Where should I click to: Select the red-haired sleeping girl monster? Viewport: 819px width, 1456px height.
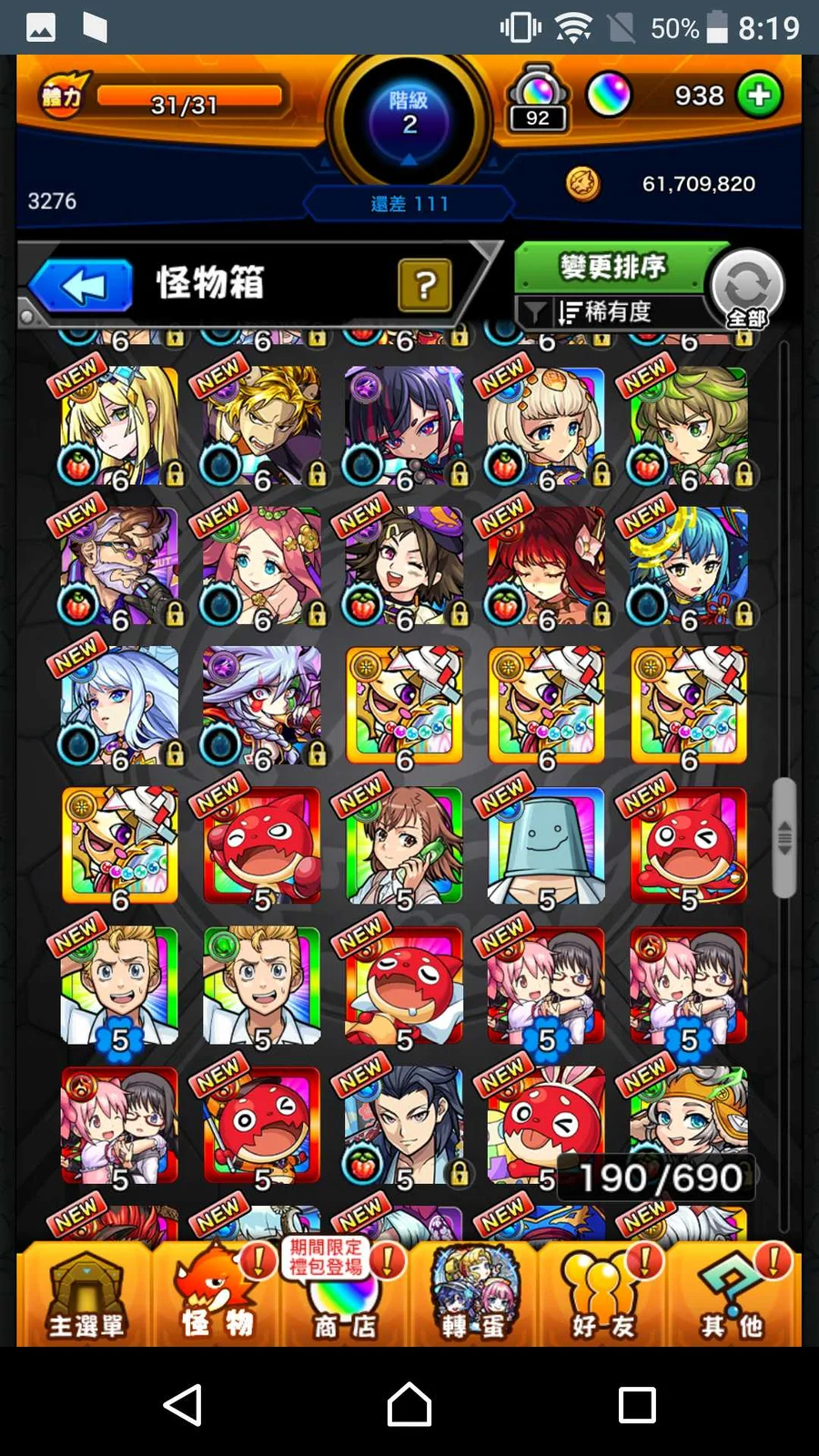(546, 566)
